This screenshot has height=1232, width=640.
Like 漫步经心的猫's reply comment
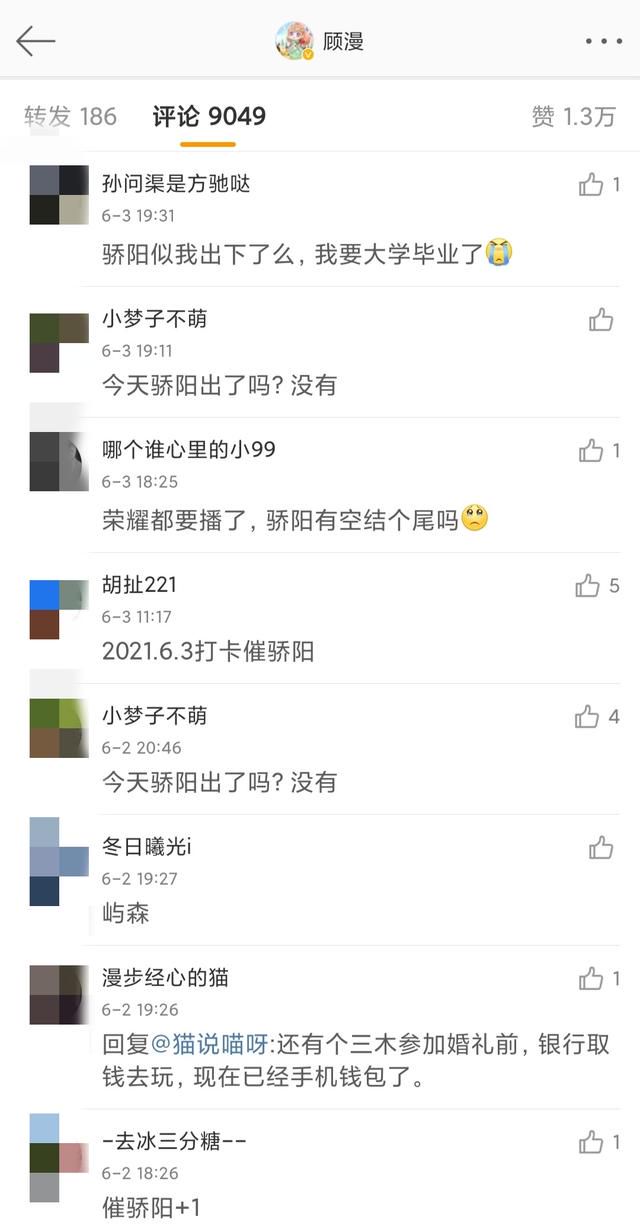591,979
